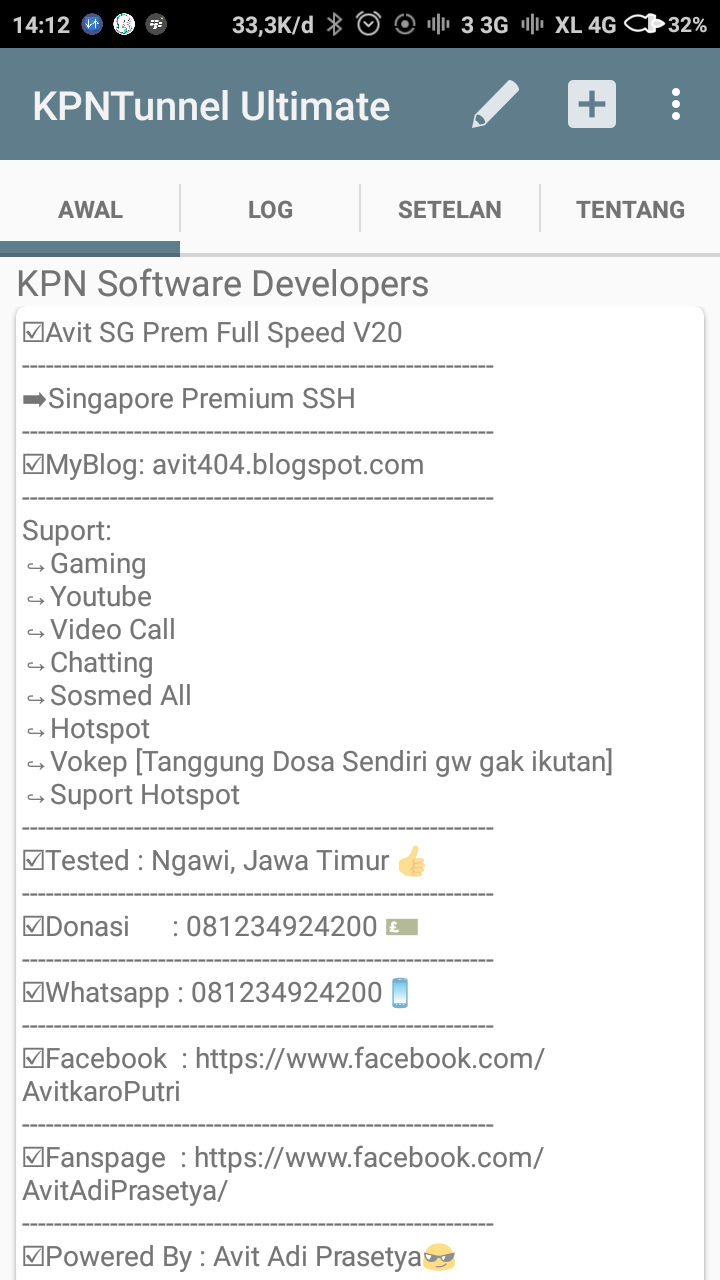Open the overflow menu
The width and height of the screenshot is (720, 1280).
676,105
